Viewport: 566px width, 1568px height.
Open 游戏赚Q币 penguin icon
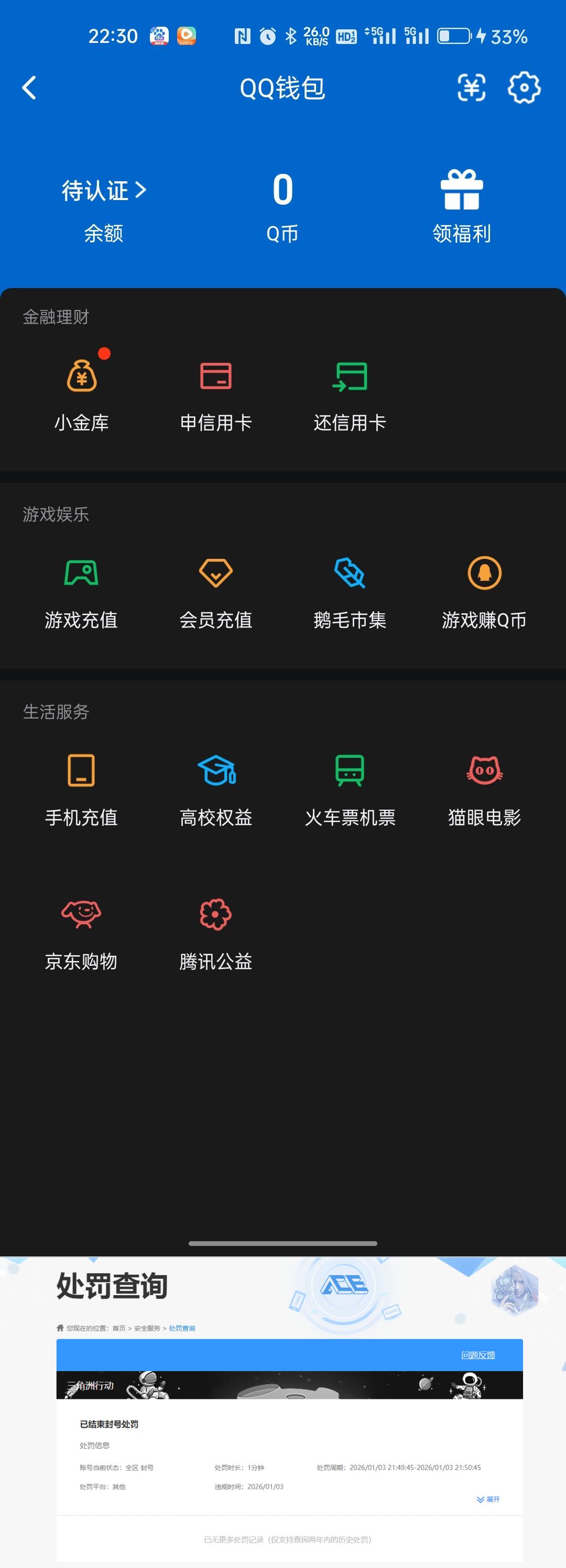point(484,573)
